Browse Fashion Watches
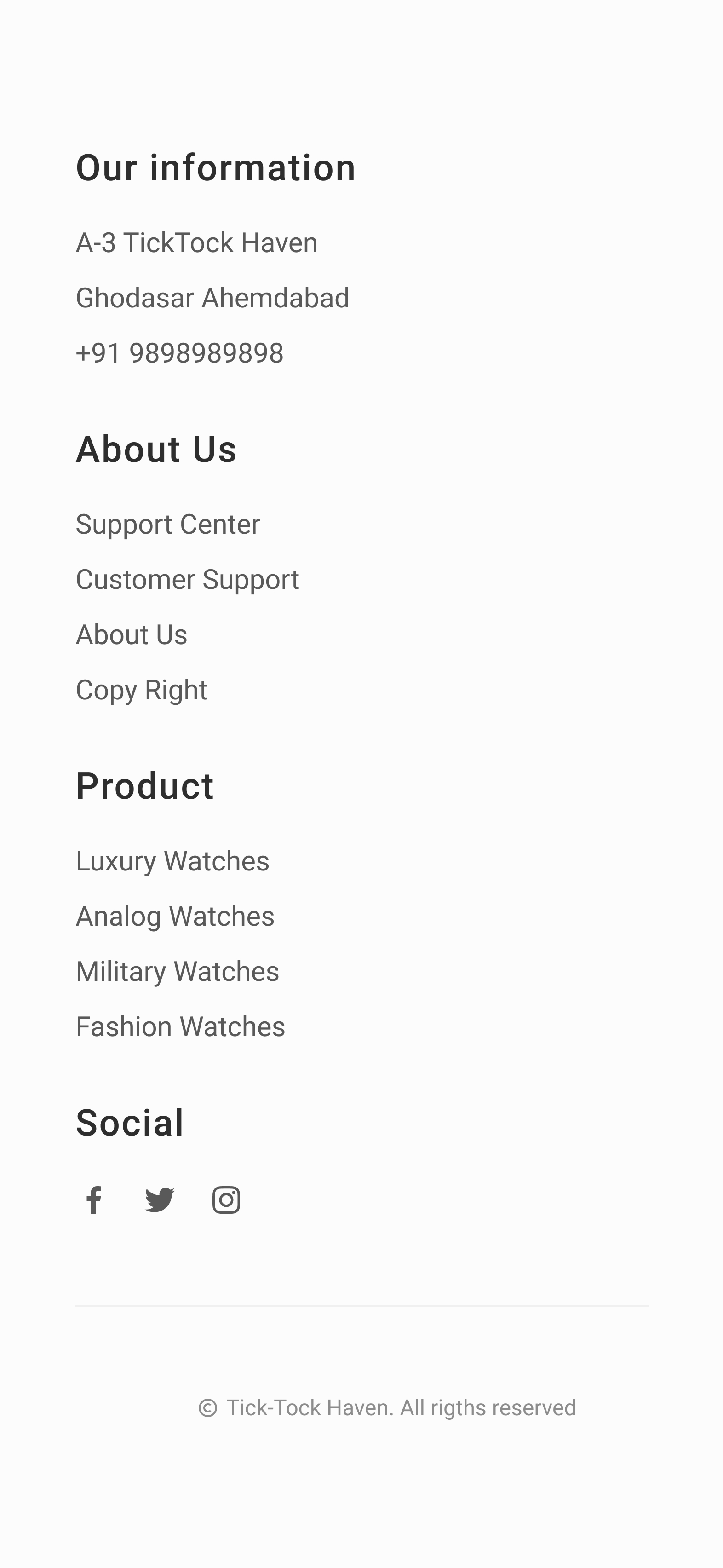723x1568 pixels. pyautogui.click(x=180, y=1027)
